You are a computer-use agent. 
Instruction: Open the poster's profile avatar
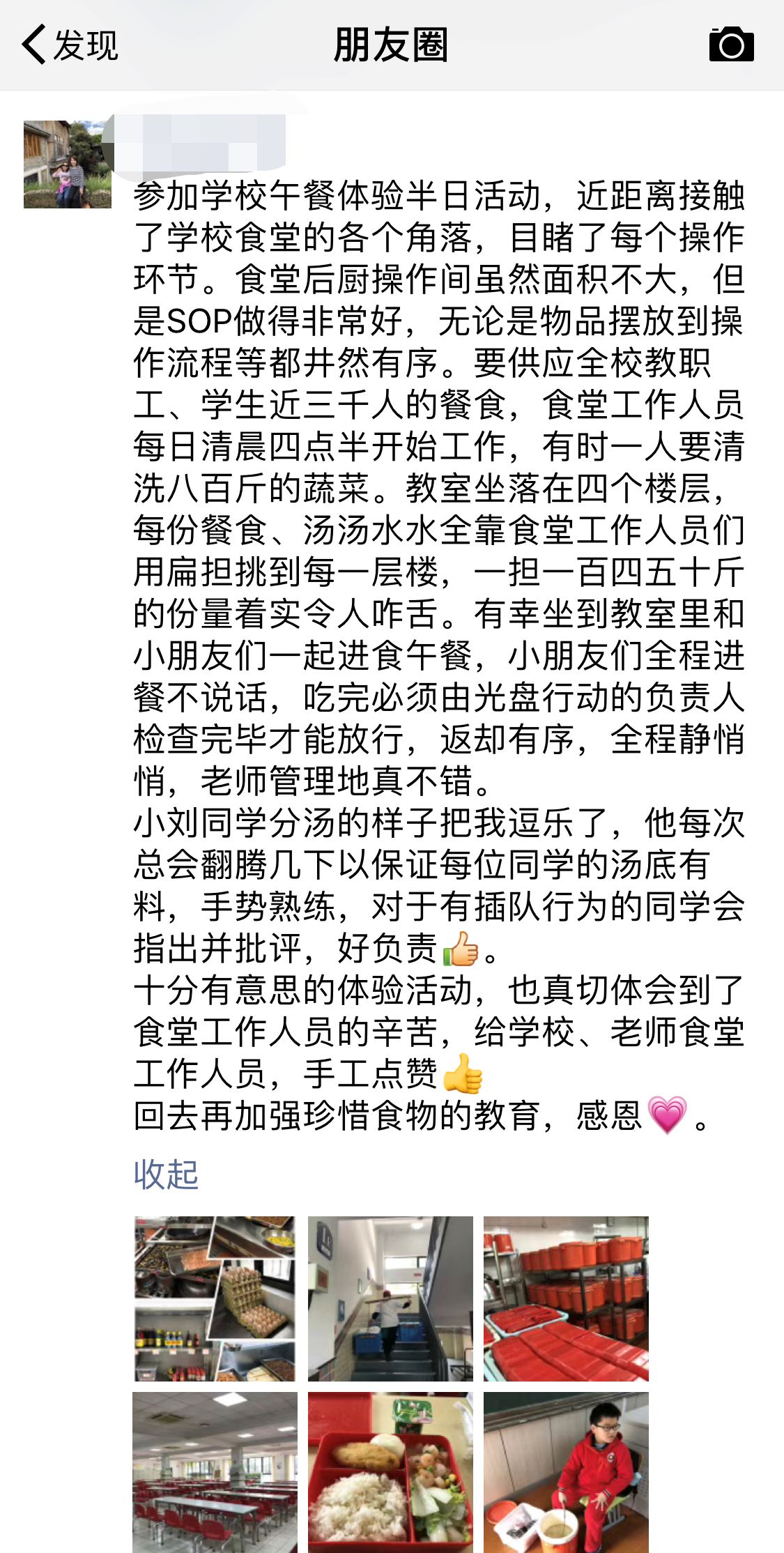68,165
